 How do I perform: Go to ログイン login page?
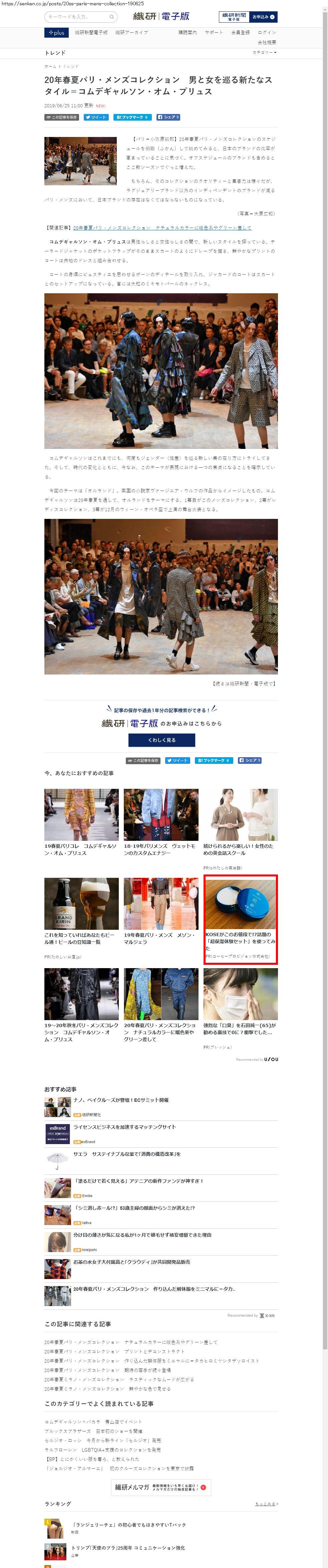click(266, 32)
